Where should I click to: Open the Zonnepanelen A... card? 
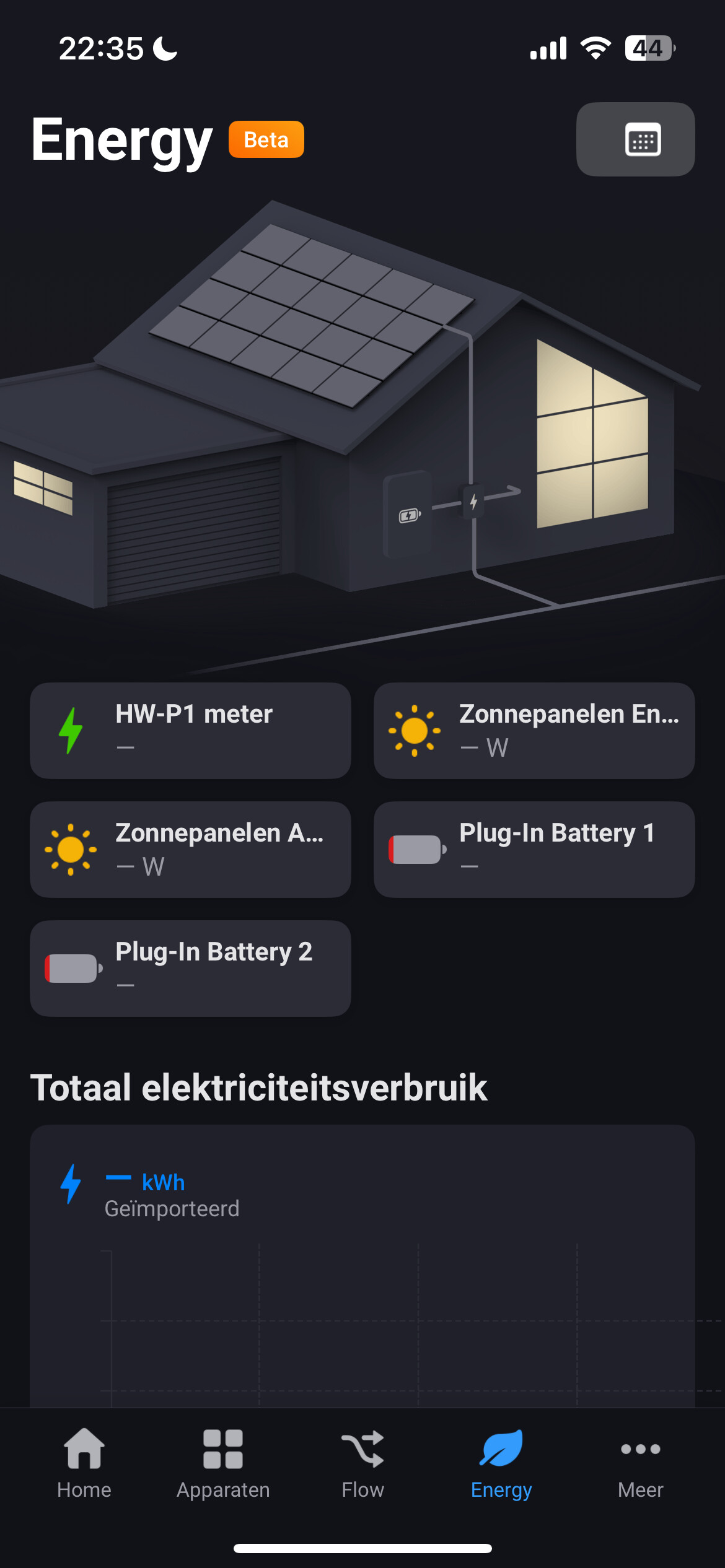click(x=190, y=849)
